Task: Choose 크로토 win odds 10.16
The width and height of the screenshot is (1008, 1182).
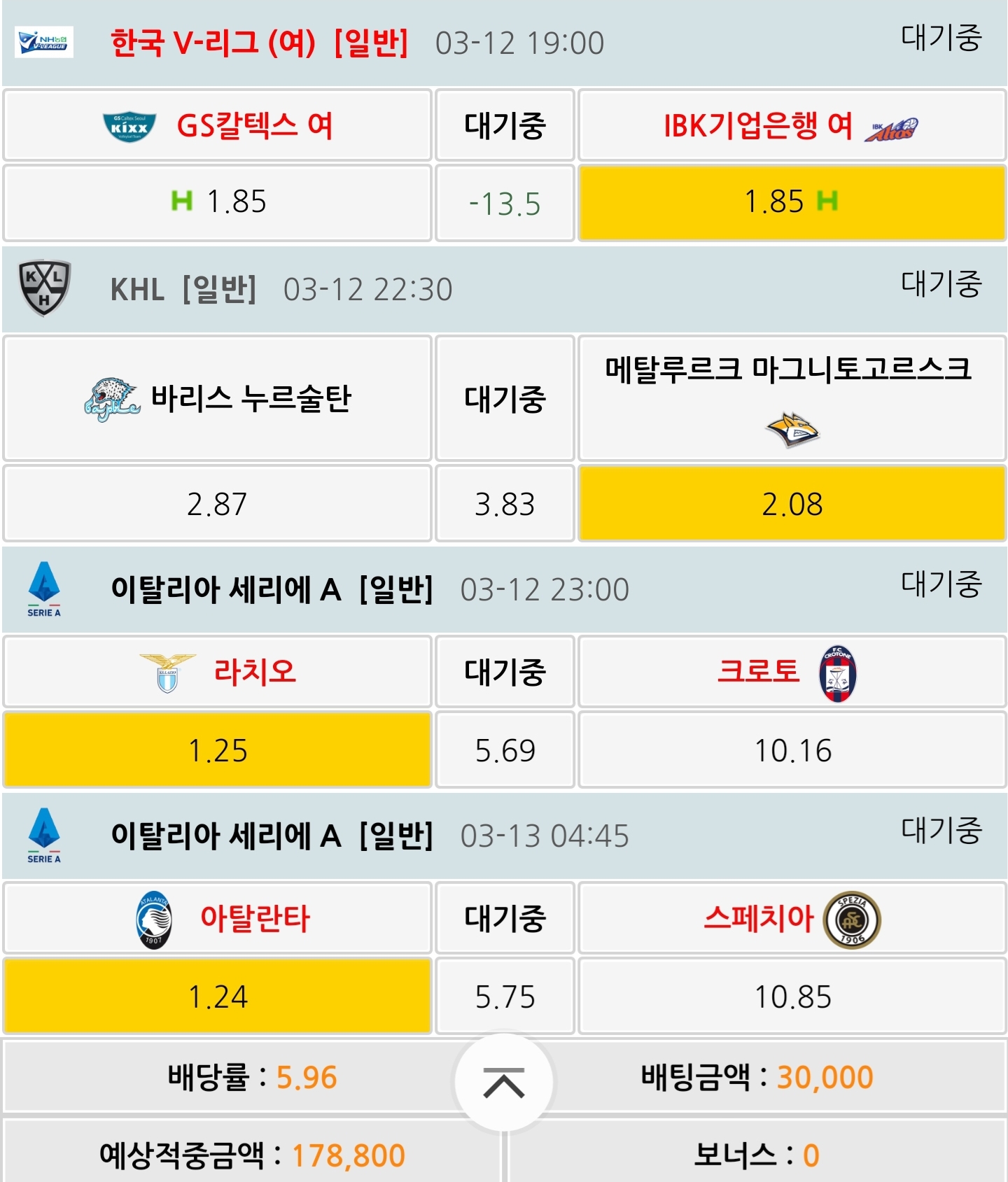Action: click(792, 750)
